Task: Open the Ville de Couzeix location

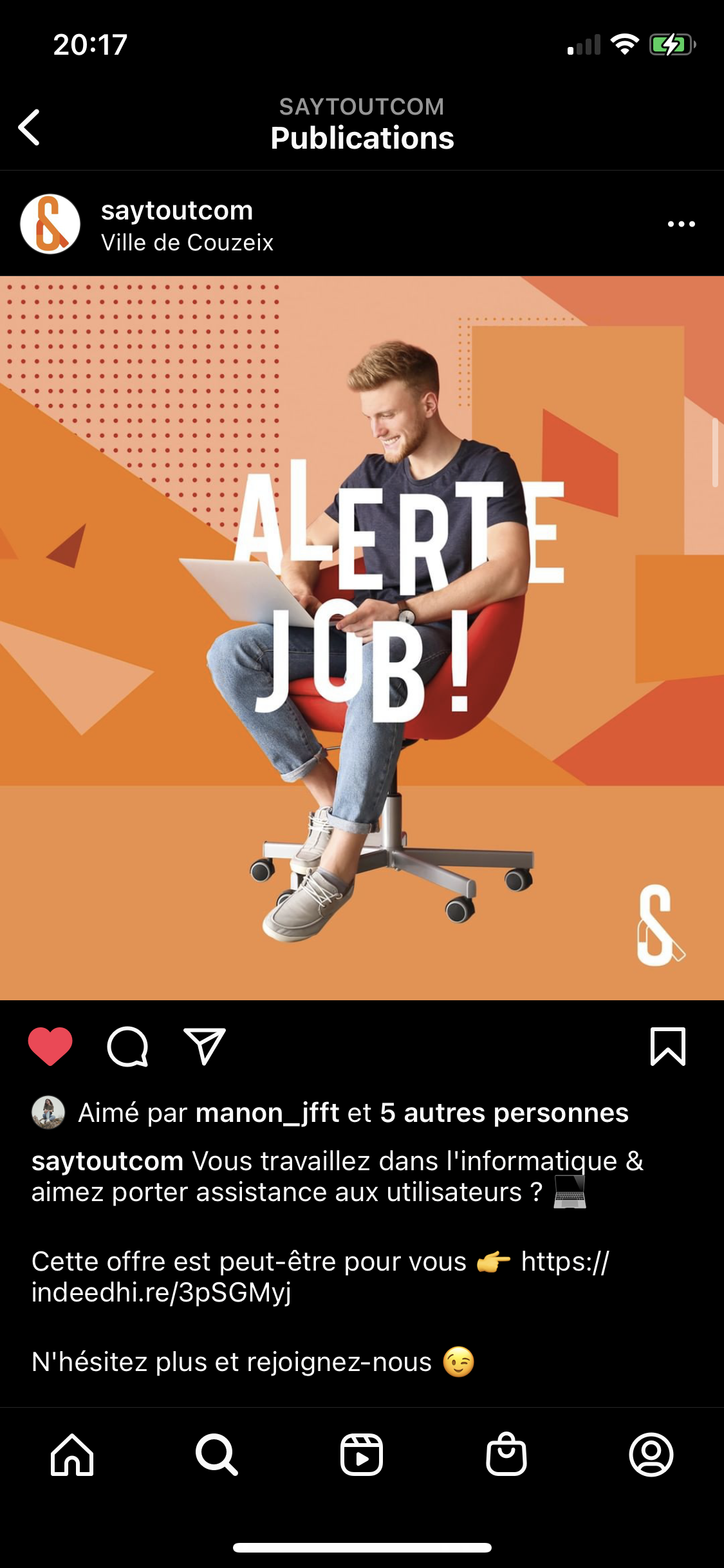Action: [187, 243]
